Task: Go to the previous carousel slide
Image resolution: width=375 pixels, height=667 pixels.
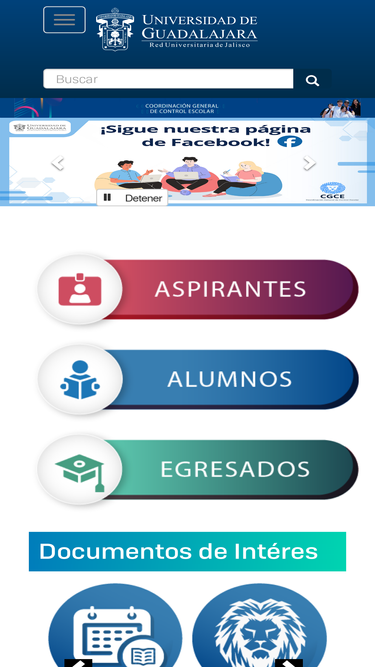Action: pyautogui.click(x=57, y=162)
